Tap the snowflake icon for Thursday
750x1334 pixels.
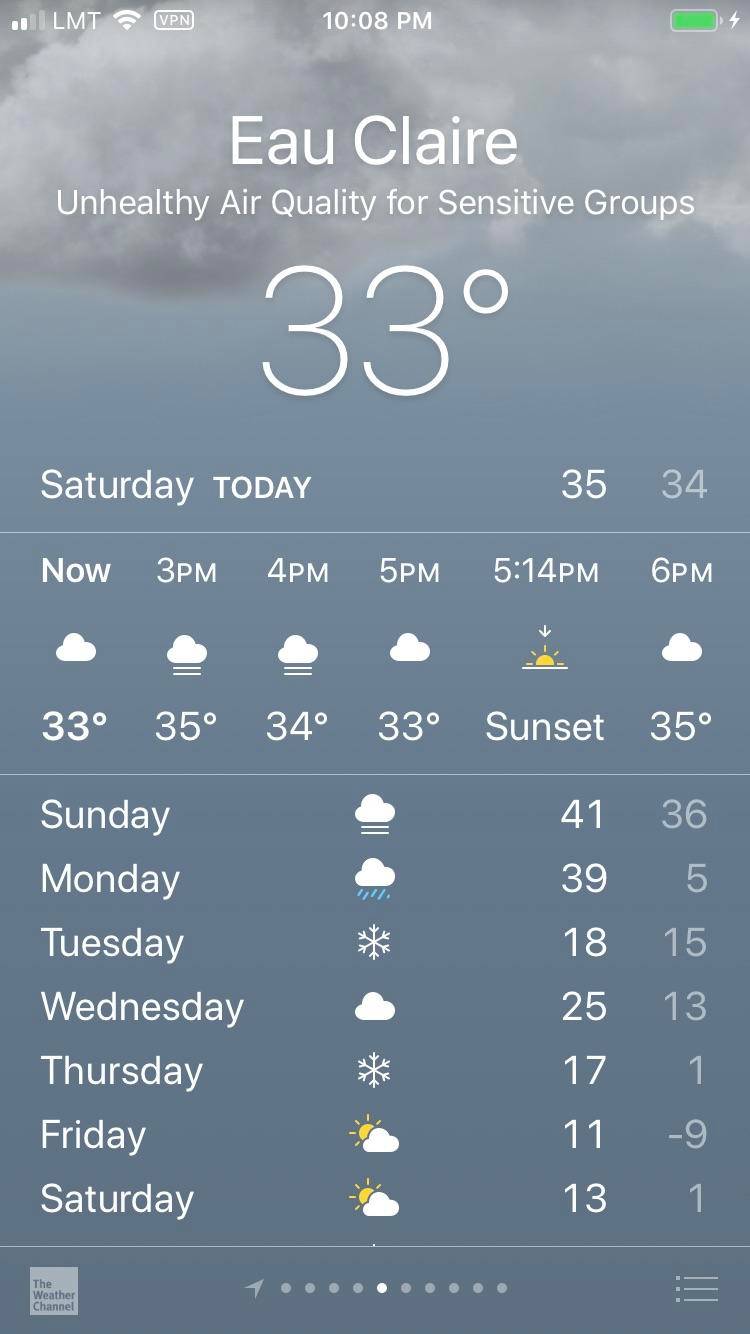pyautogui.click(x=374, y=1069)
